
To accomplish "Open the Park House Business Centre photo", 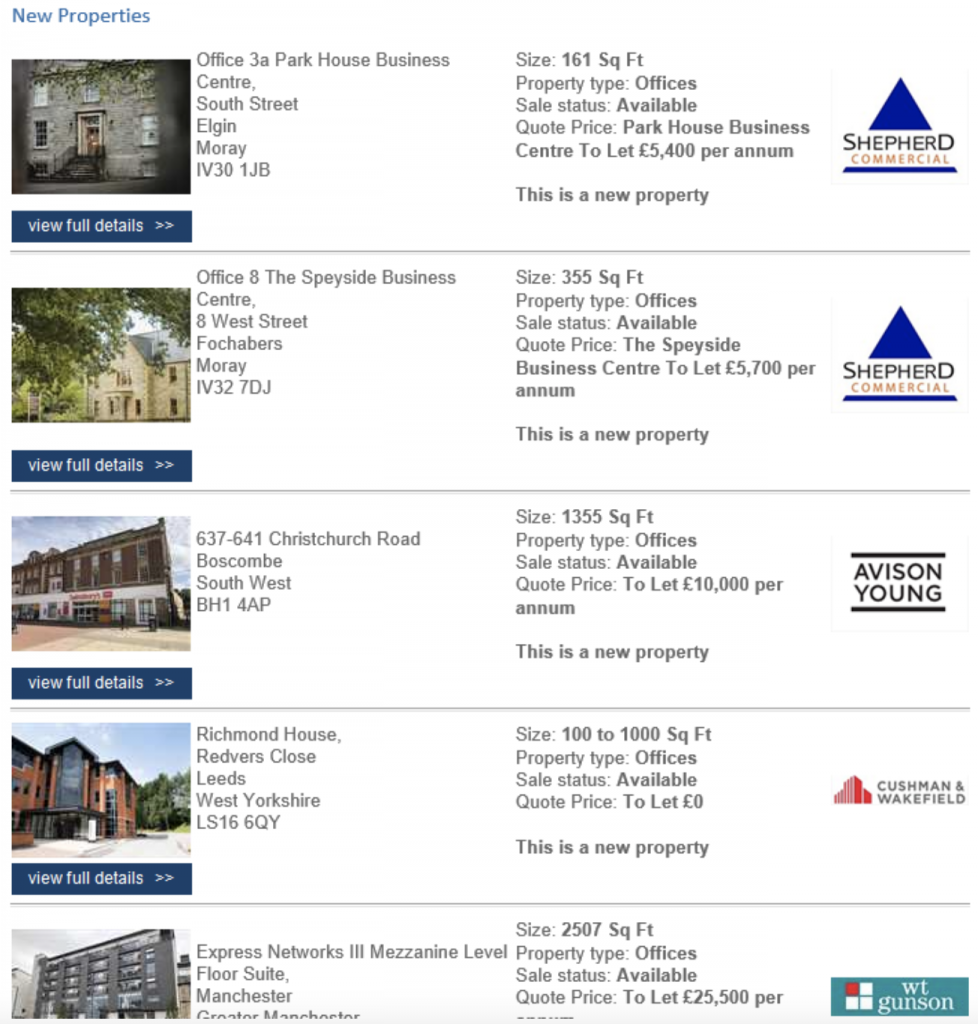I will (x=101, y=126).
